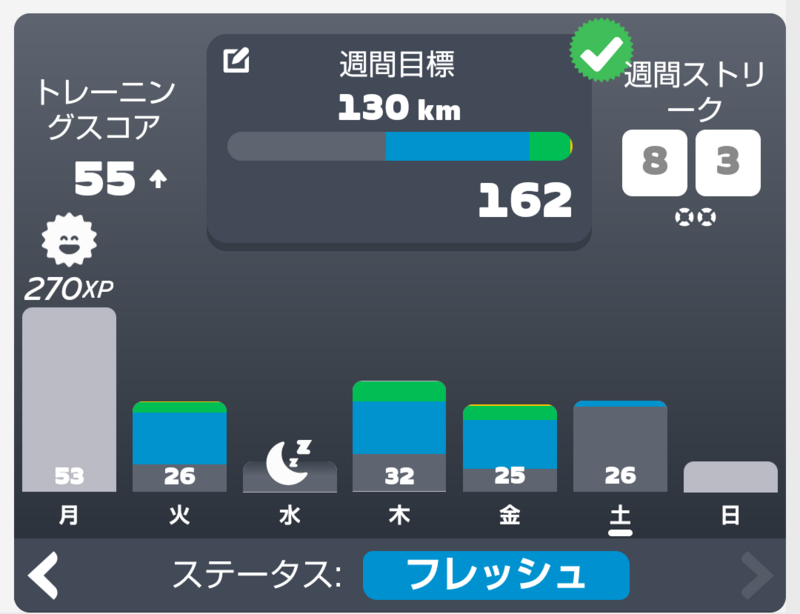
Task: Select Tuesday's bar showing 26
Action: tap(180, 447)
